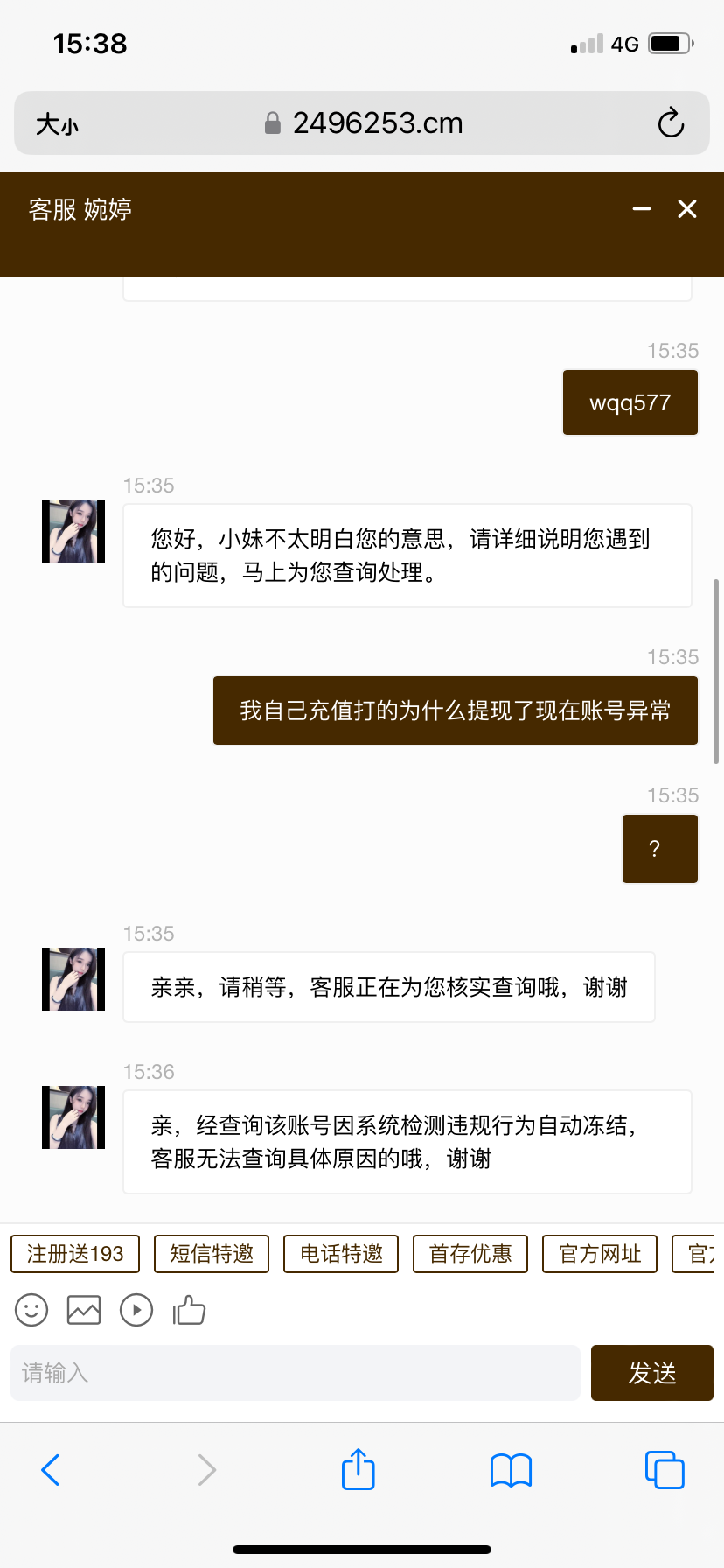Focus the 请输入 message field
The image size is (724, 1568).
coord(296,1373)
